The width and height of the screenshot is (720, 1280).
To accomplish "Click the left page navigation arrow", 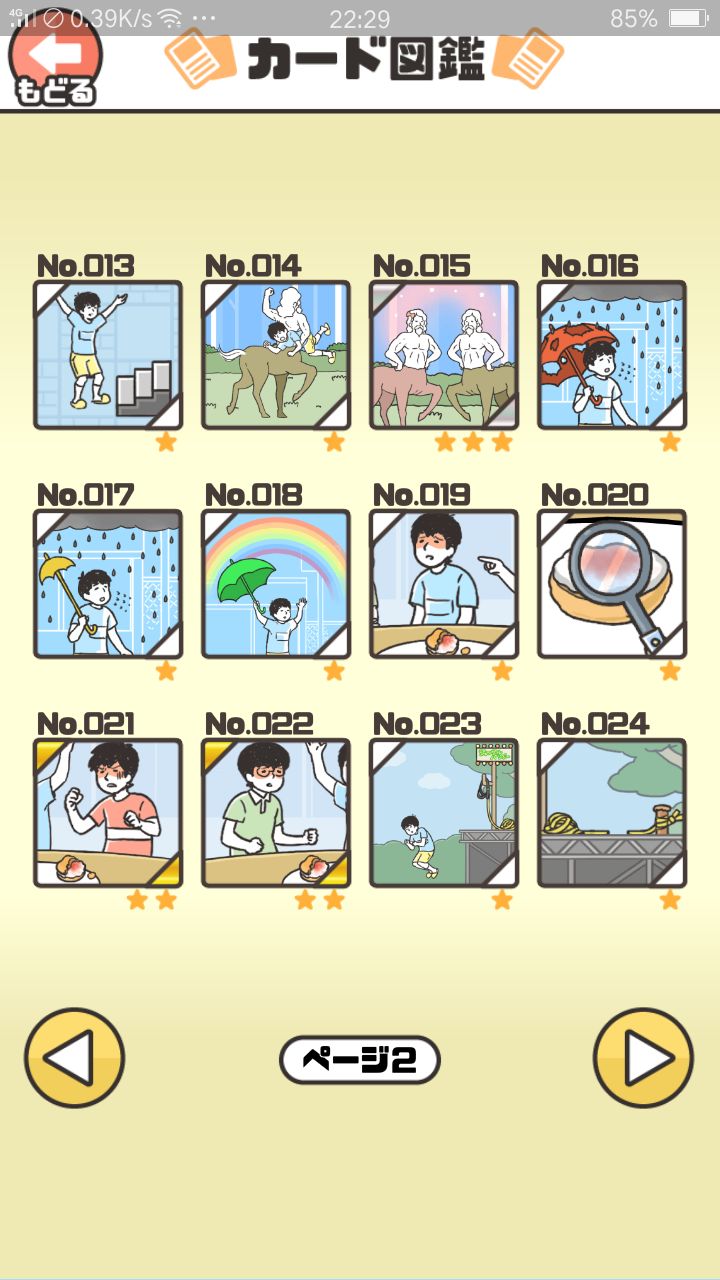I will click(x=73, y=1058).
